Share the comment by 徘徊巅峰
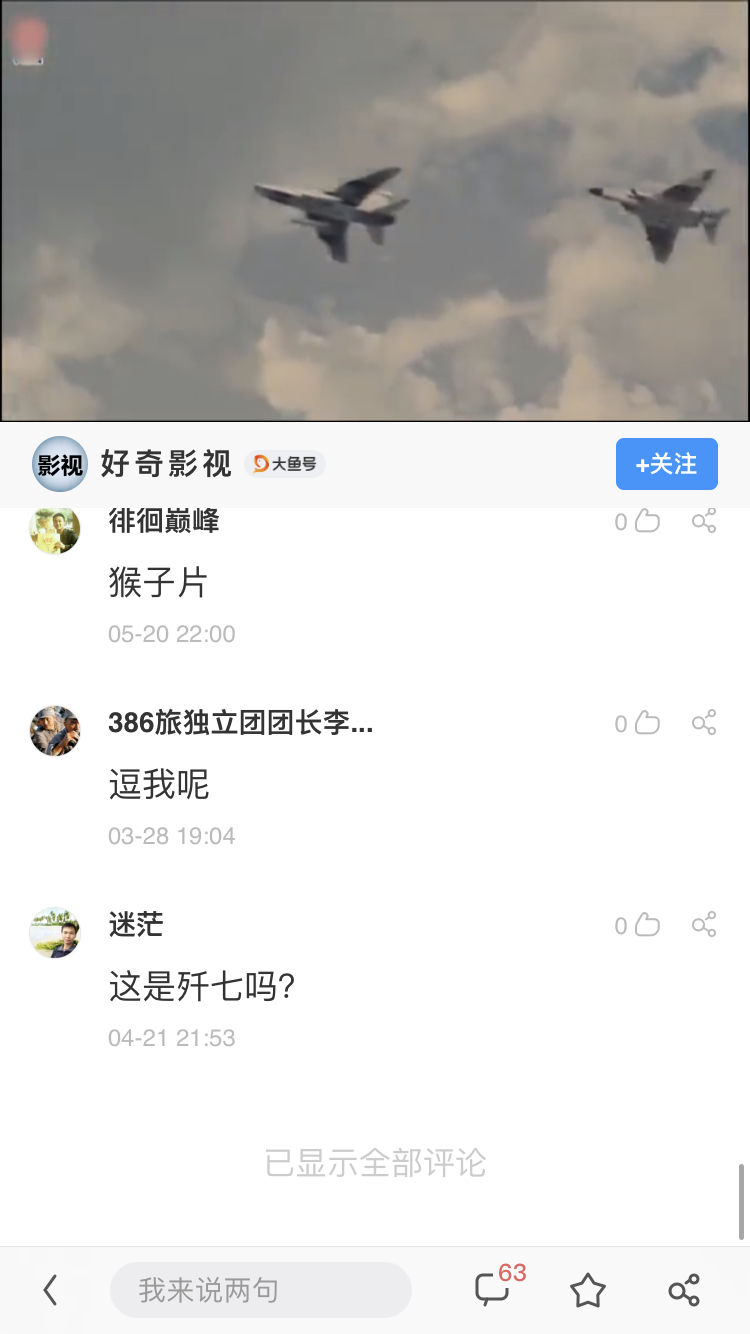Image resolution: width=750 pixels, height=1334 pixels. pyautogui.click(x=704, y=521)
